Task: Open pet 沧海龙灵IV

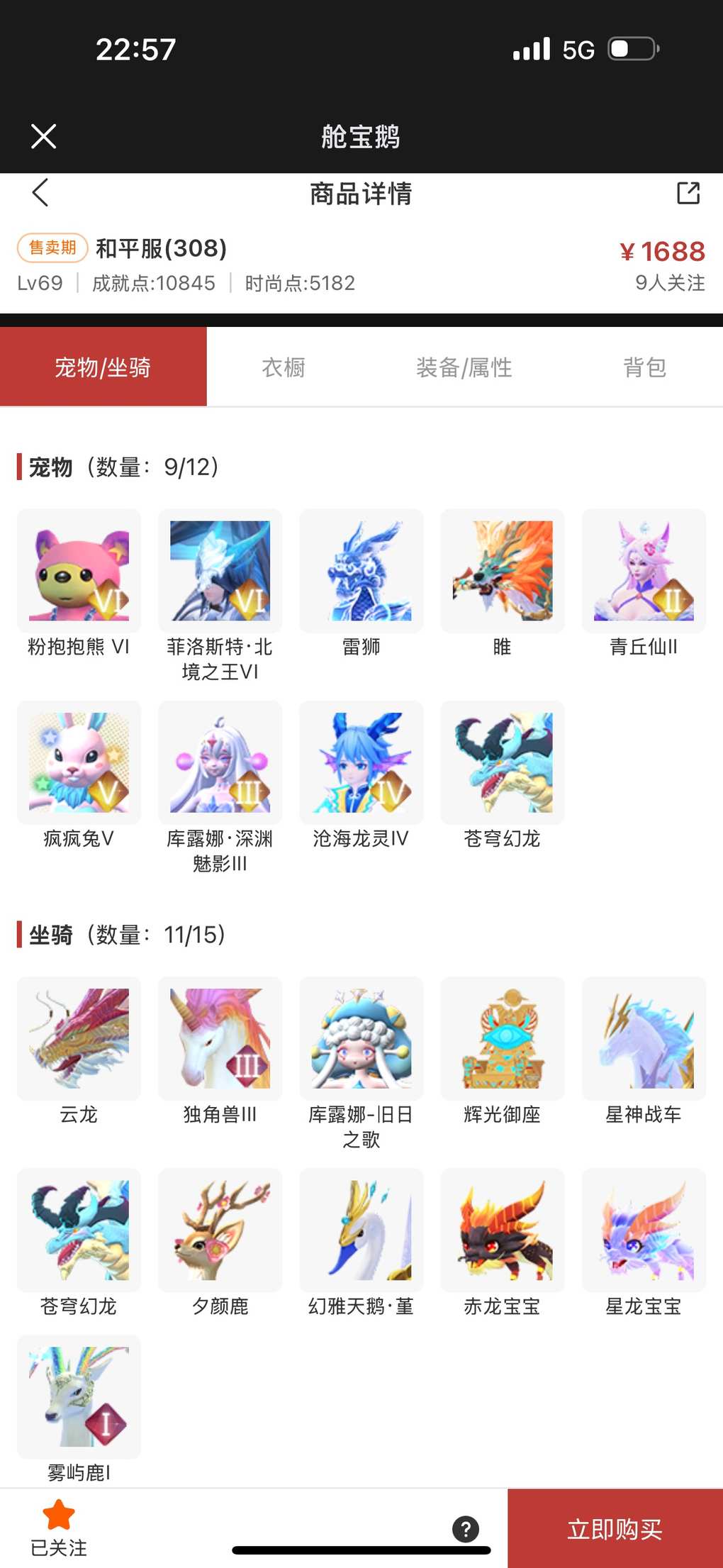Action: click(361, 762)
